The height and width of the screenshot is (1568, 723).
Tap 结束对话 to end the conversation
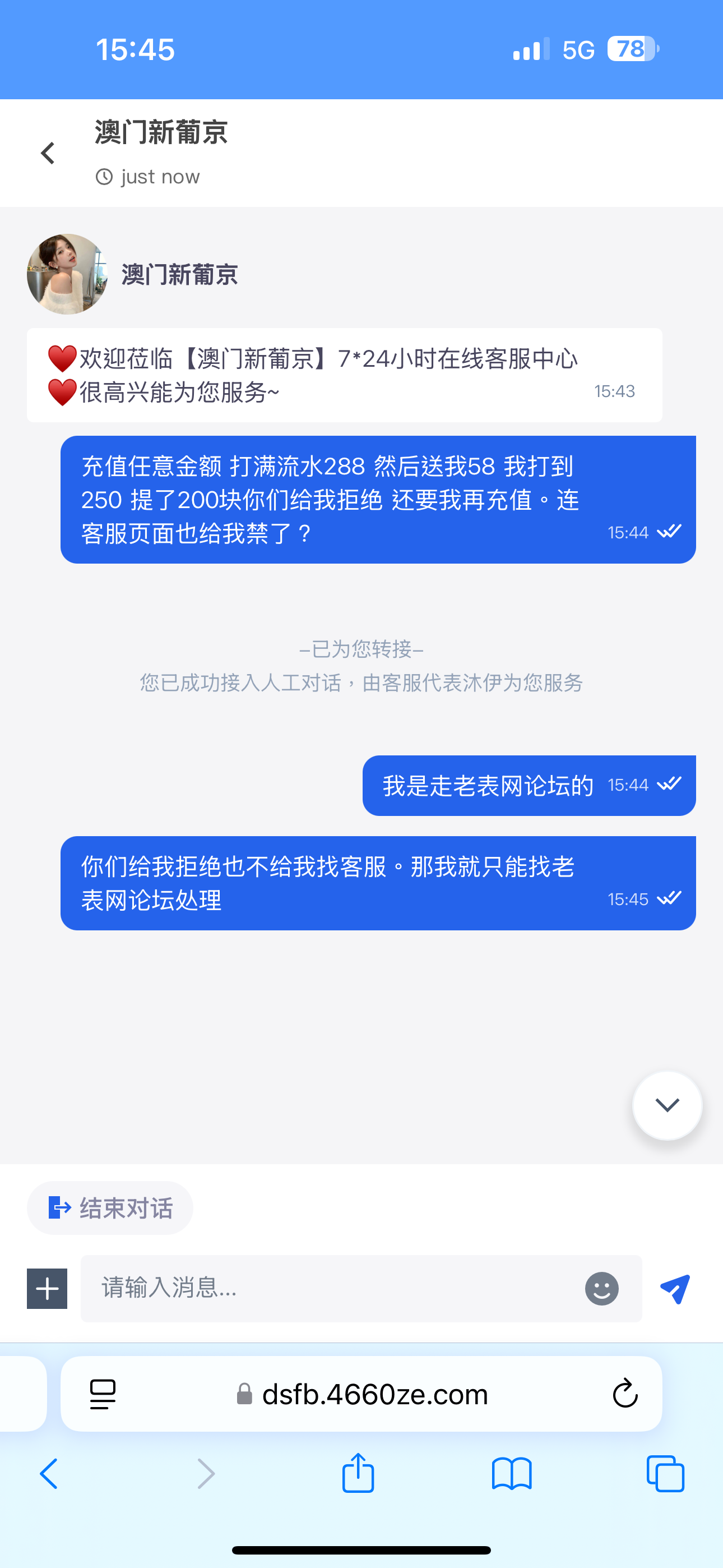(x=110, y=1207)
